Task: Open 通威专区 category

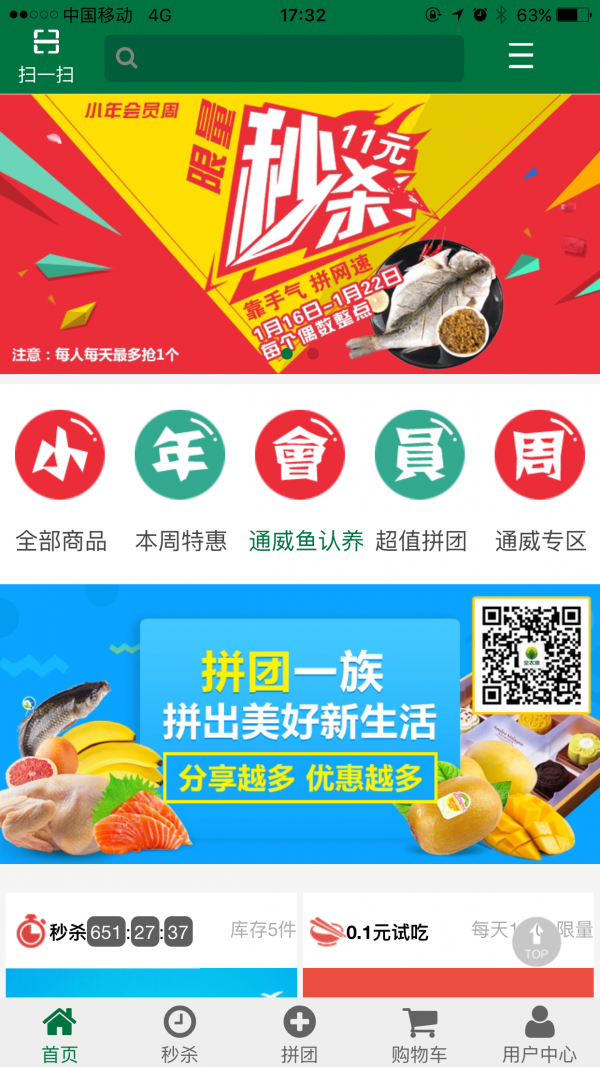Action: [540, 480]
